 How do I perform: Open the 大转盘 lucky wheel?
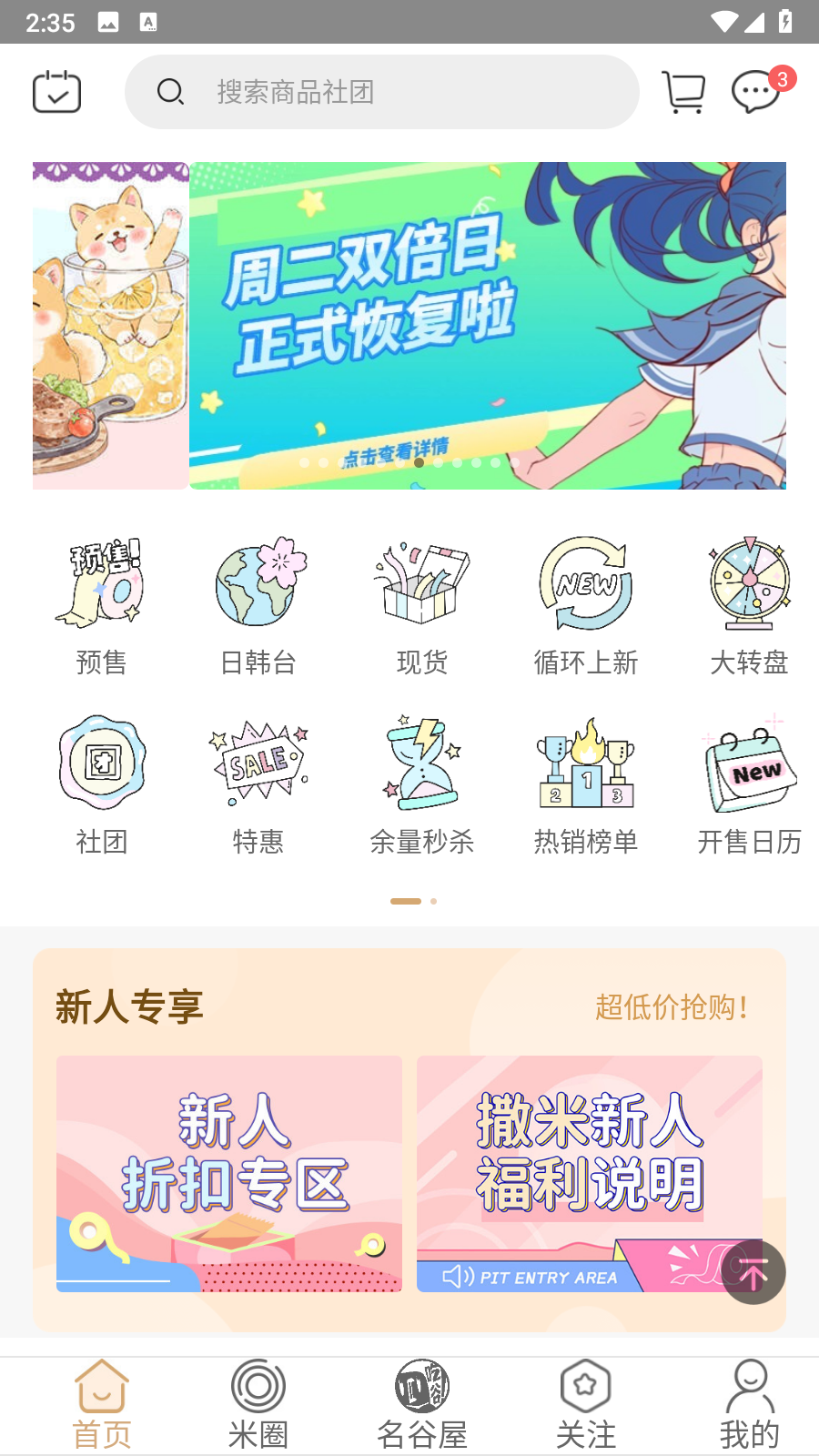[x=748, y=601]
